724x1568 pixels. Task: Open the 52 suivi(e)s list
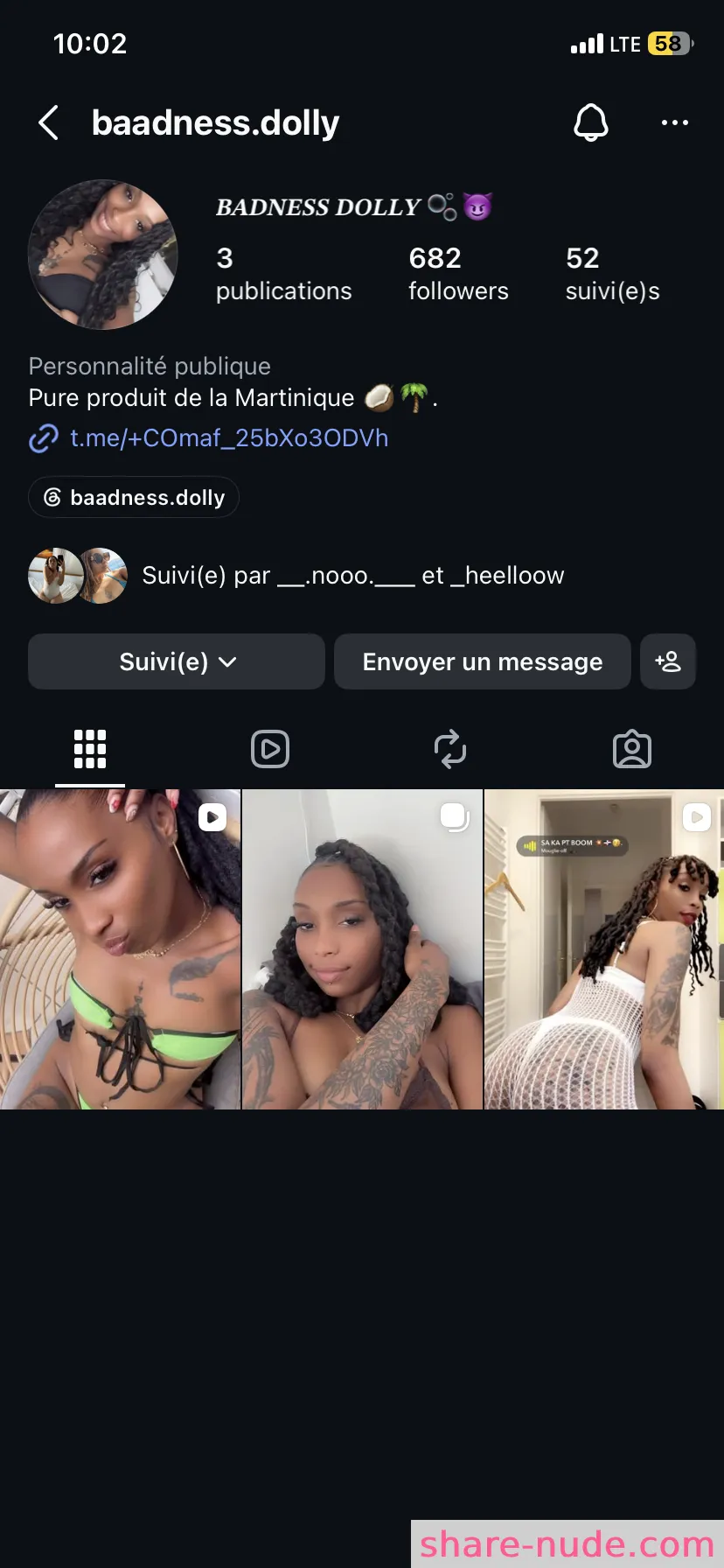612,274
